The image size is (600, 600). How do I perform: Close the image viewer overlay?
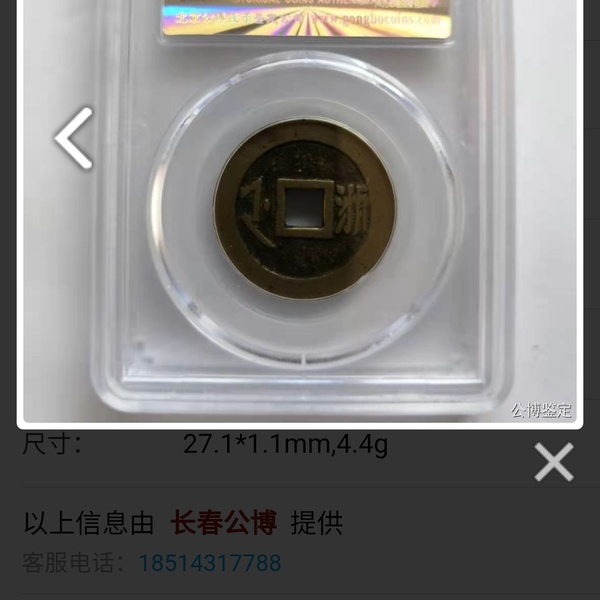click(553, 462)
